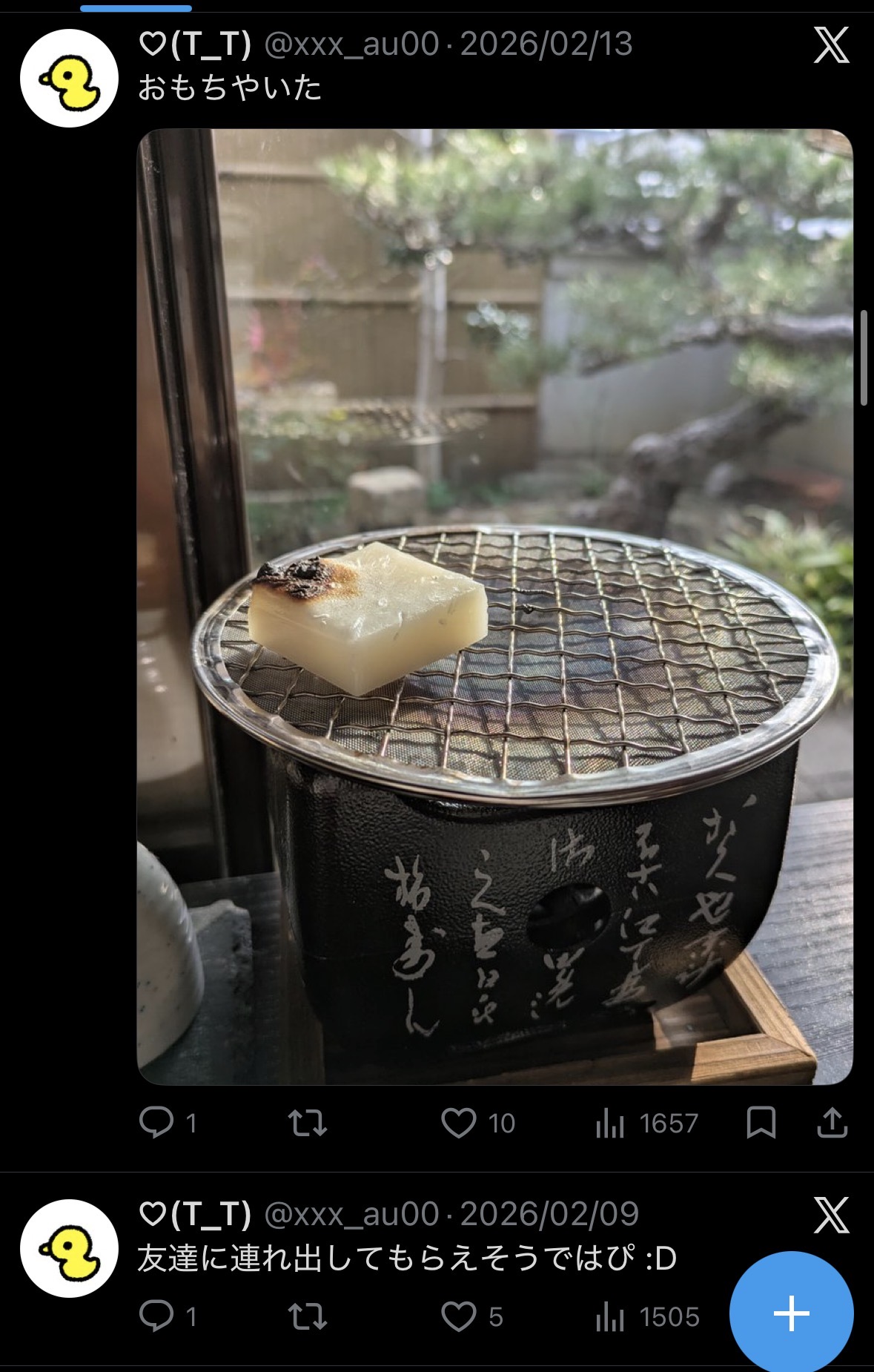This screenshot has height=1372, width=874.
Task: Open the X logo on the 2026/02/13 post
Action: [x=831, y=46]
